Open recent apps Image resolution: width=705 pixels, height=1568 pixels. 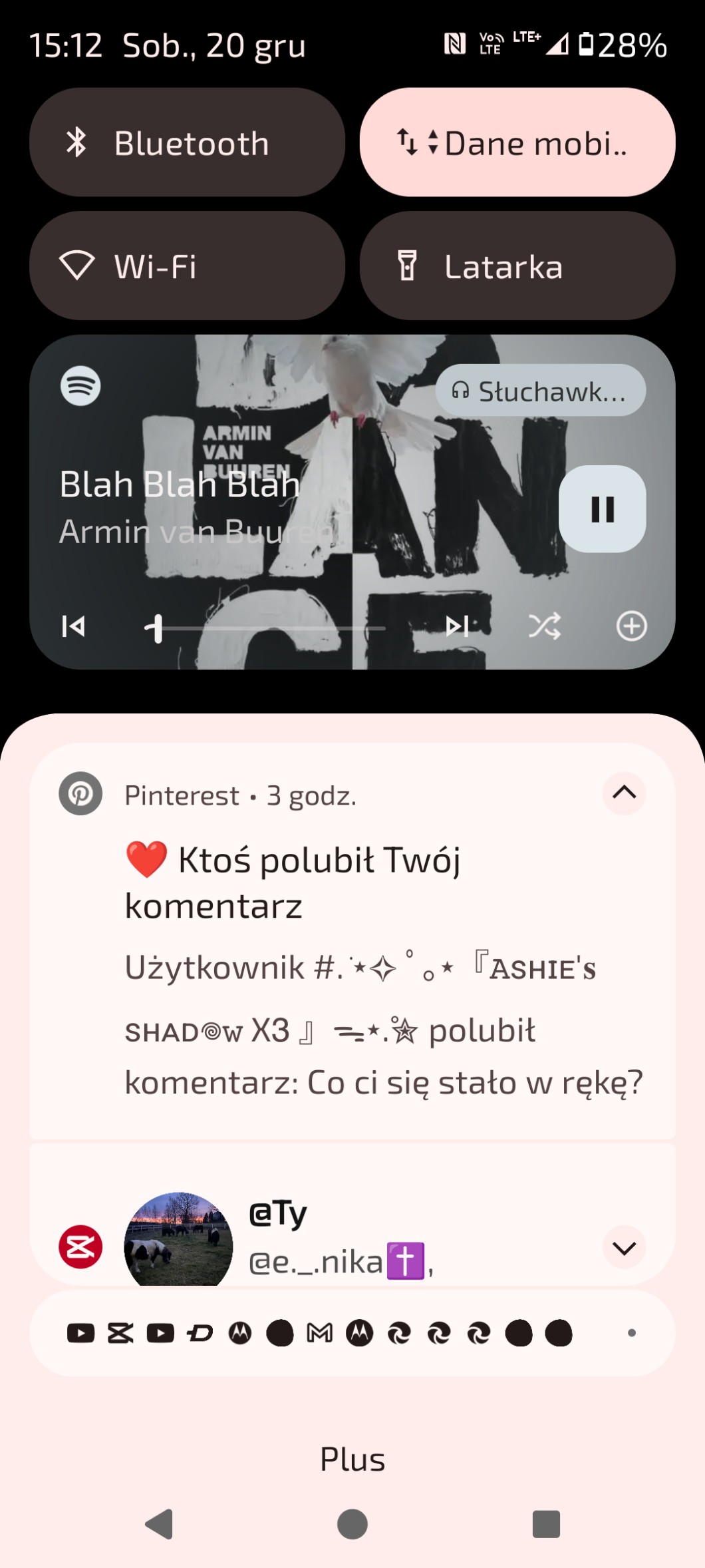point(546,1524)
